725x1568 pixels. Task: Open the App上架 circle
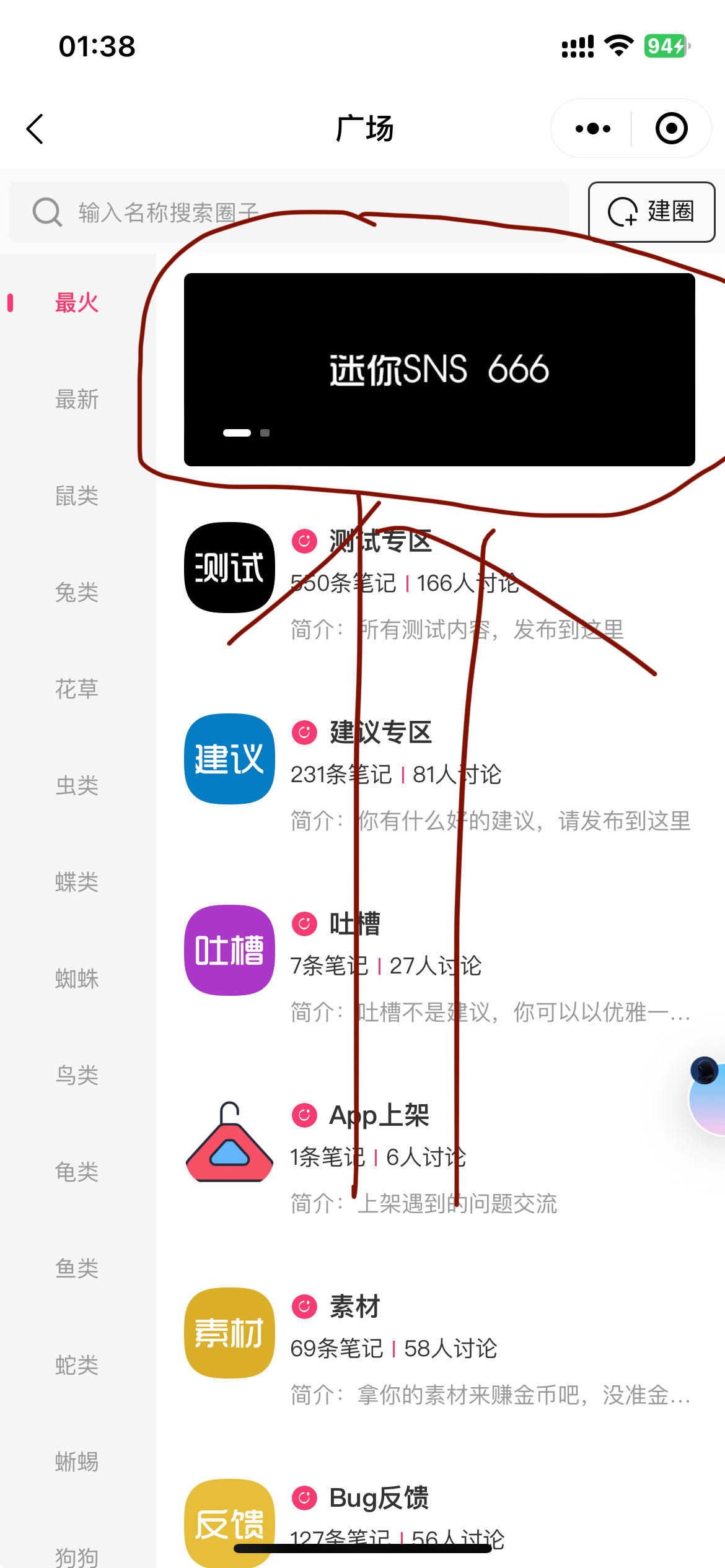(x=440, y=1158)
